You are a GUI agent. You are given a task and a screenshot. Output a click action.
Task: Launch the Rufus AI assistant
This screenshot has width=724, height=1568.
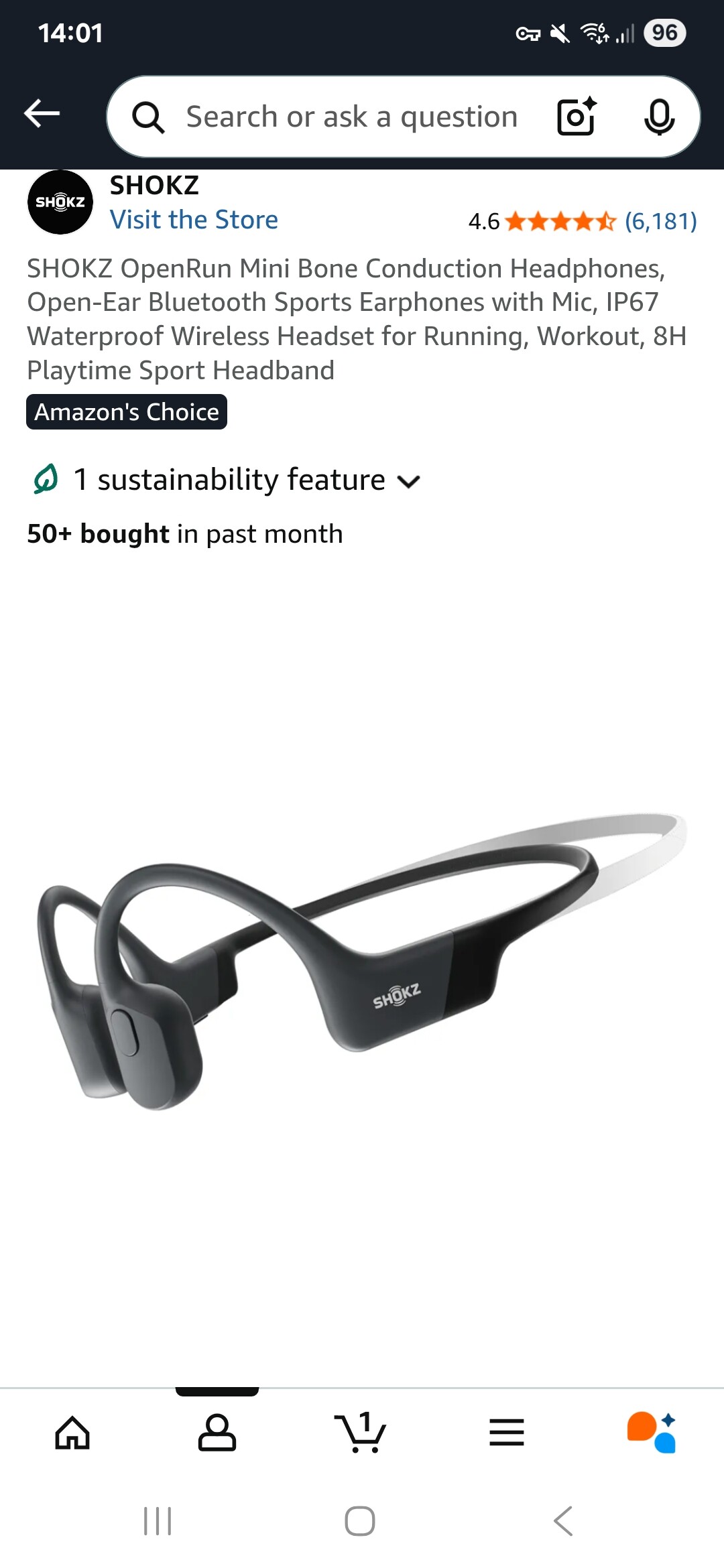[652, 1433]
